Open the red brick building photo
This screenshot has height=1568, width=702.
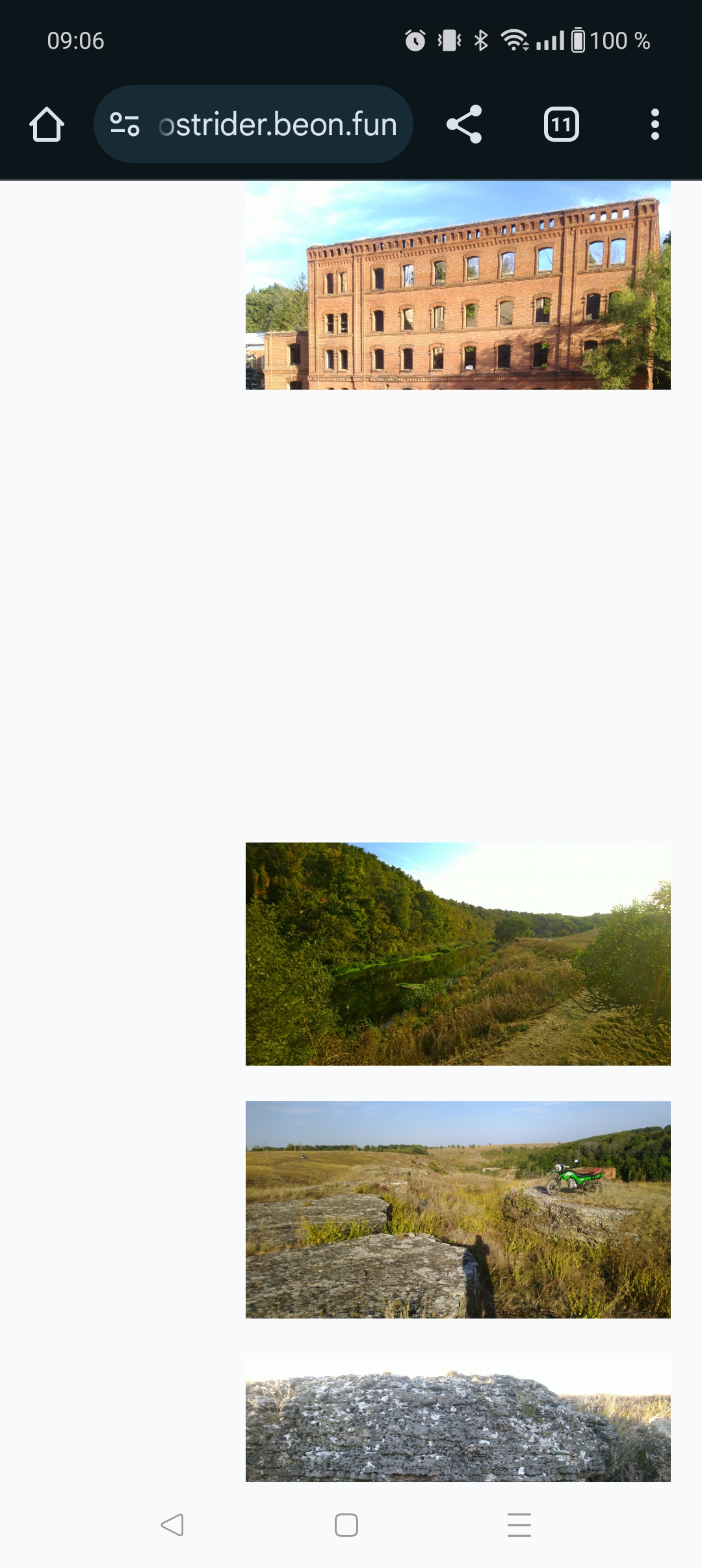[x=458, y=285]
